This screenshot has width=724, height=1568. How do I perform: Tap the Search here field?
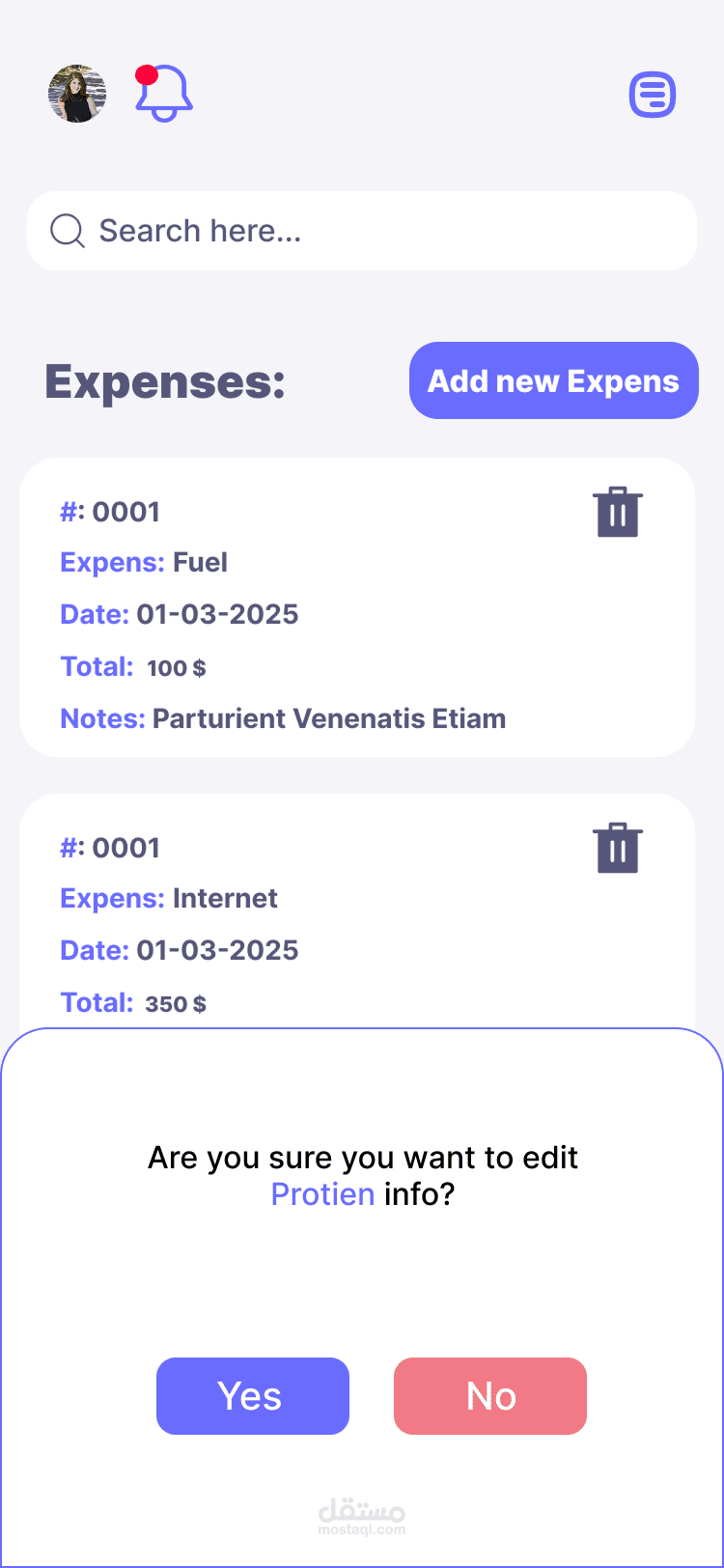coord(362,231)
